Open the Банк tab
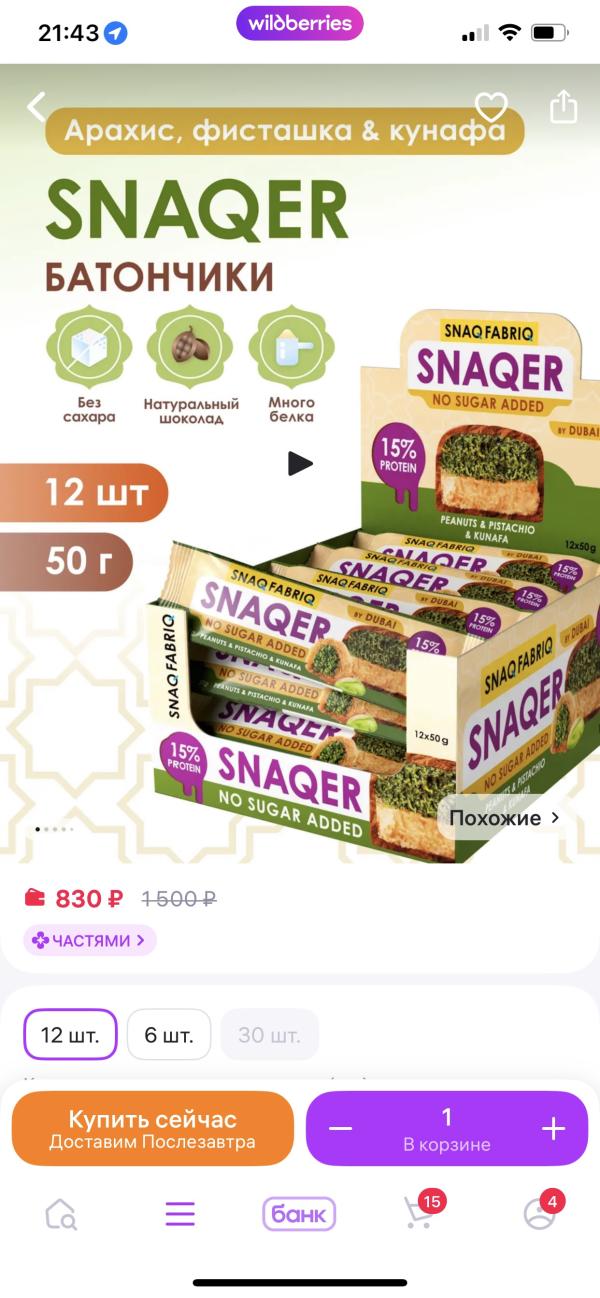 click(299, 1214)
